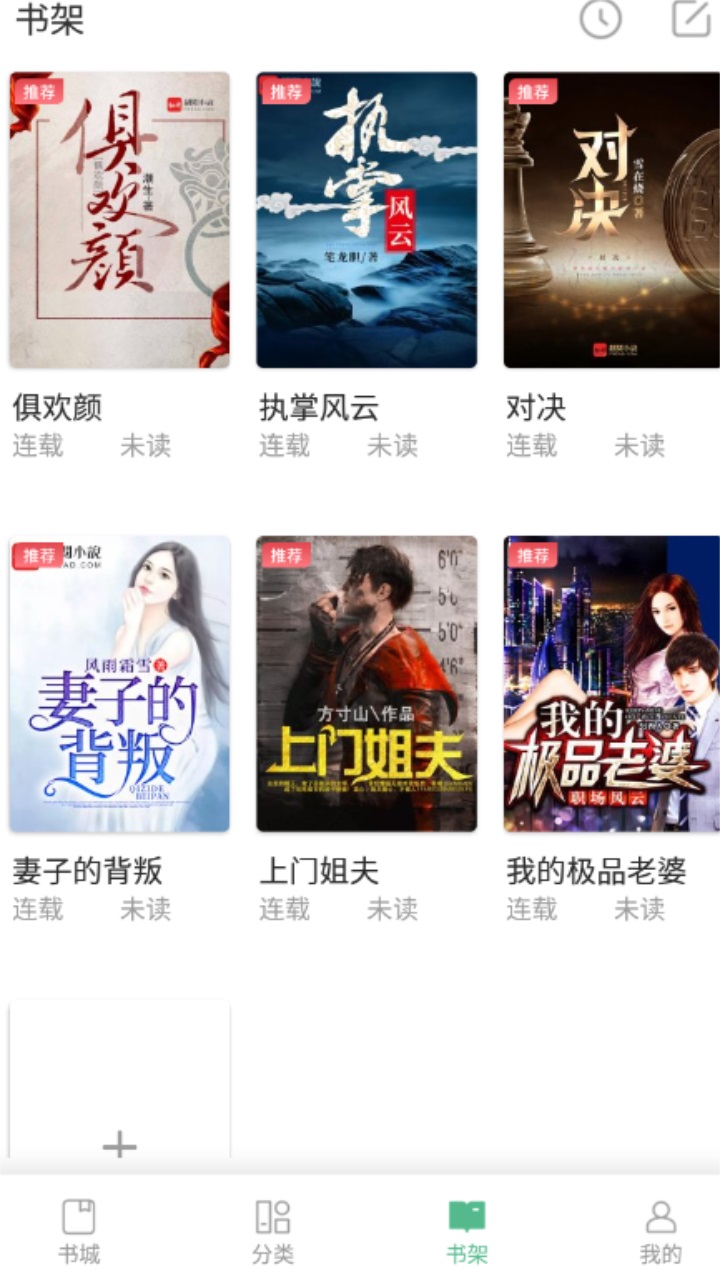This screenshot has width=720, height=1280.
Task: Switch to the 书城 tab
Action: pos(76,1230)
